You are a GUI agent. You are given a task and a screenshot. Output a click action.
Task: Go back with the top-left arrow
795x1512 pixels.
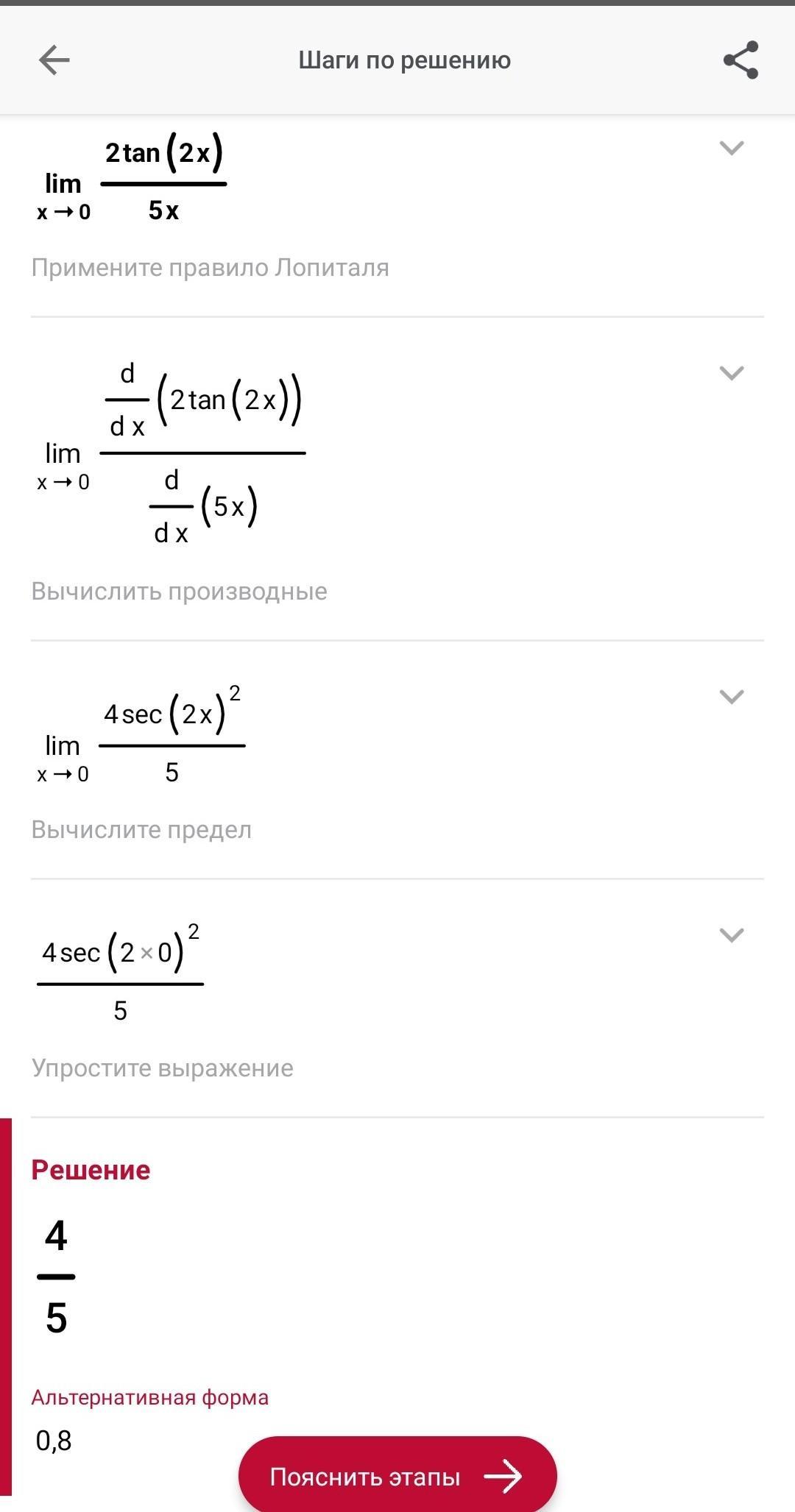click(54, 60)
